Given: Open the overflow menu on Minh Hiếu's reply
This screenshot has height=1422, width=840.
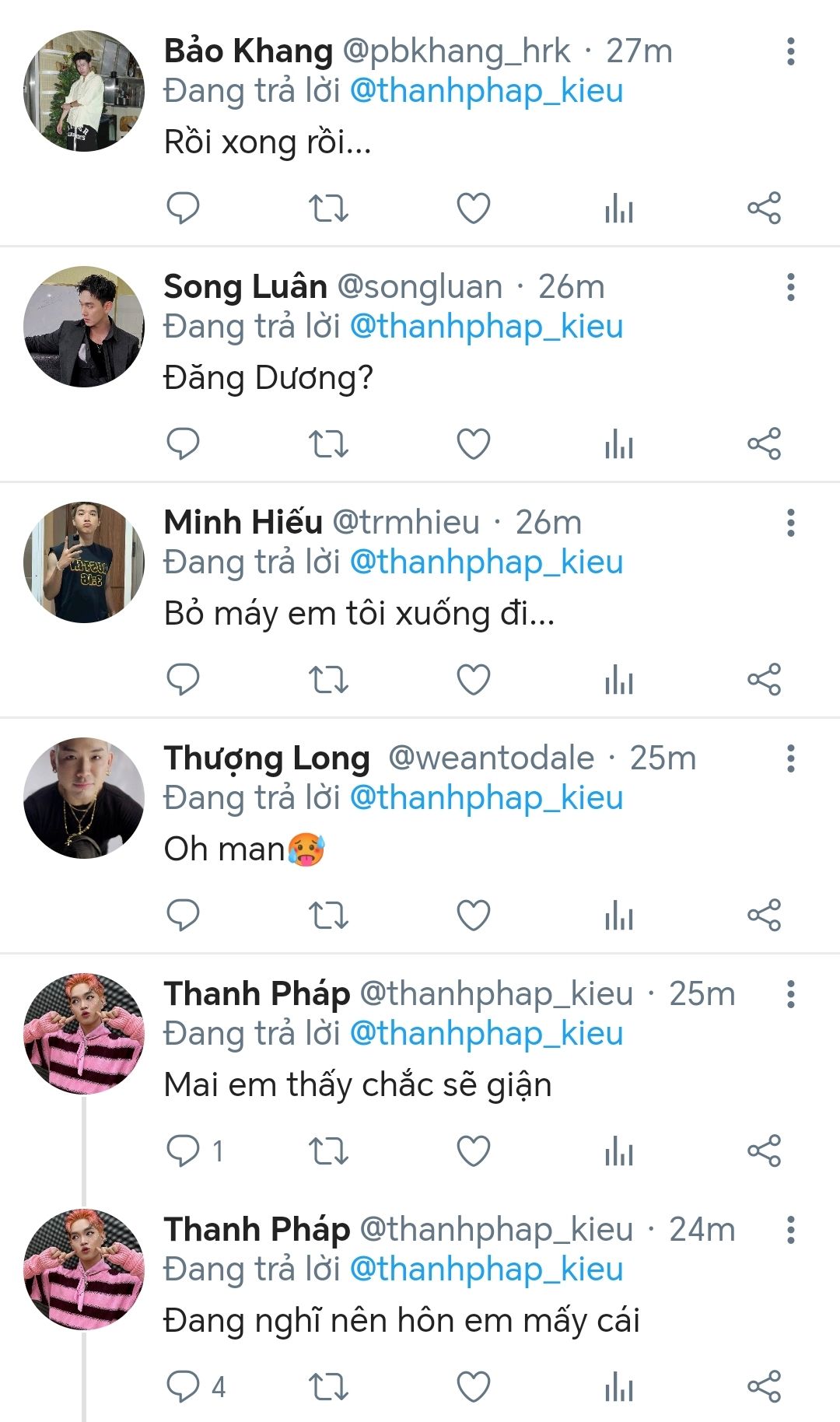Looking at the screenshot, I should click(790, 523).
